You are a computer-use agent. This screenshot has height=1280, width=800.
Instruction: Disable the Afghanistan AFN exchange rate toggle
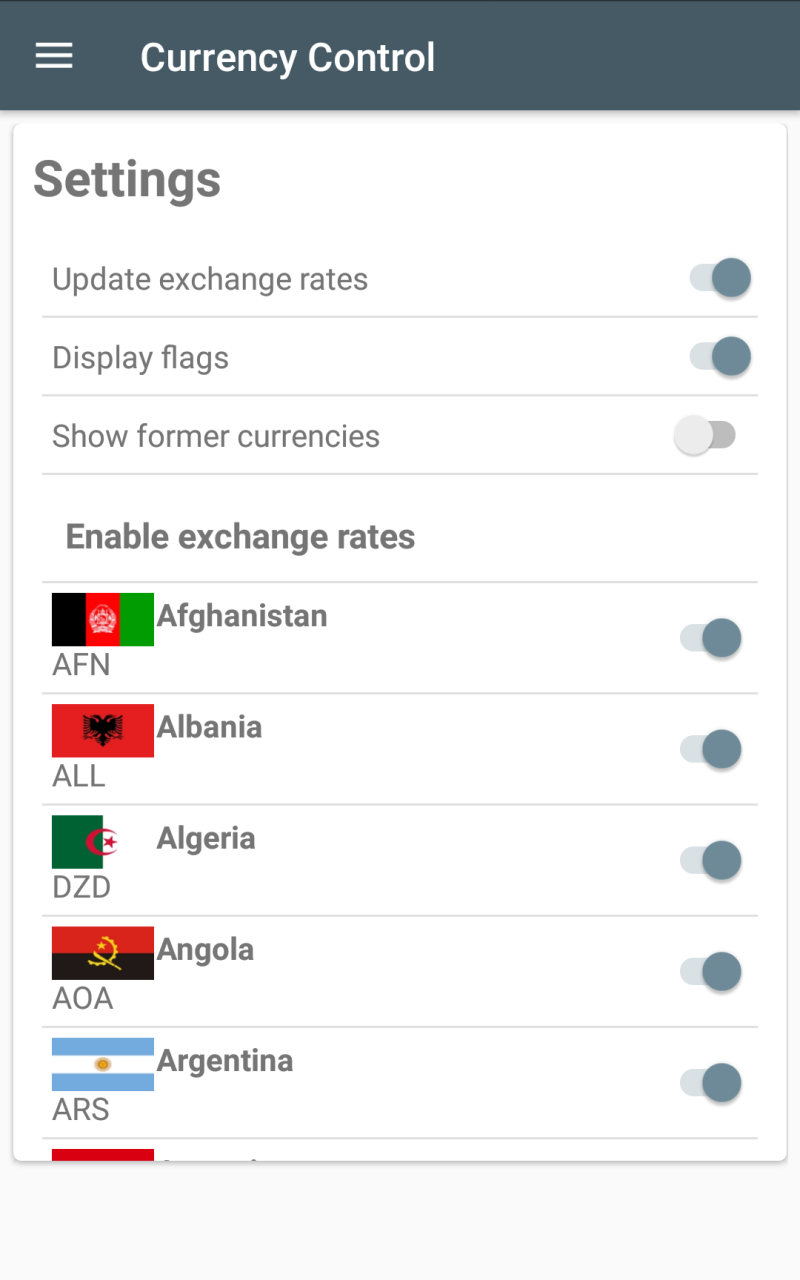(708, 638)
